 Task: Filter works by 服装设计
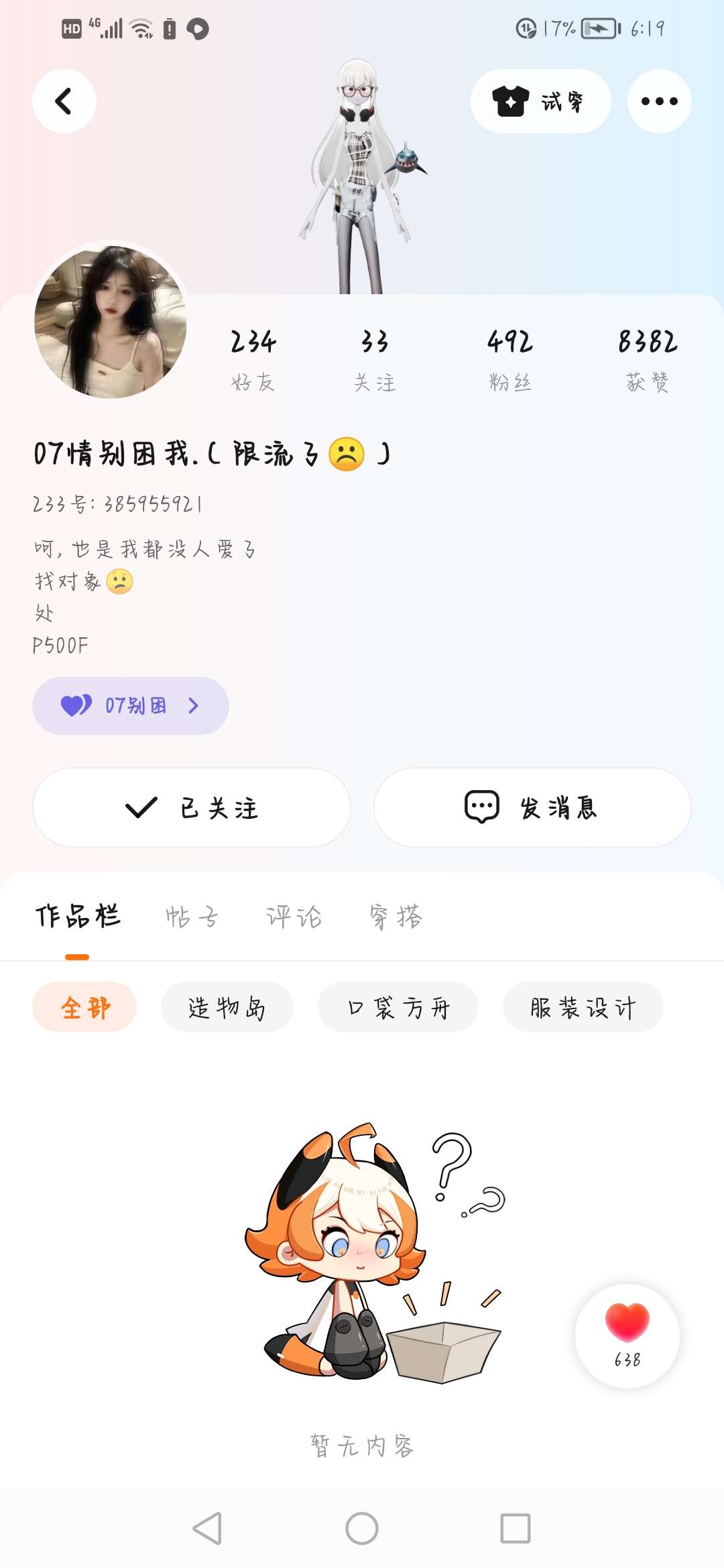583,1007
